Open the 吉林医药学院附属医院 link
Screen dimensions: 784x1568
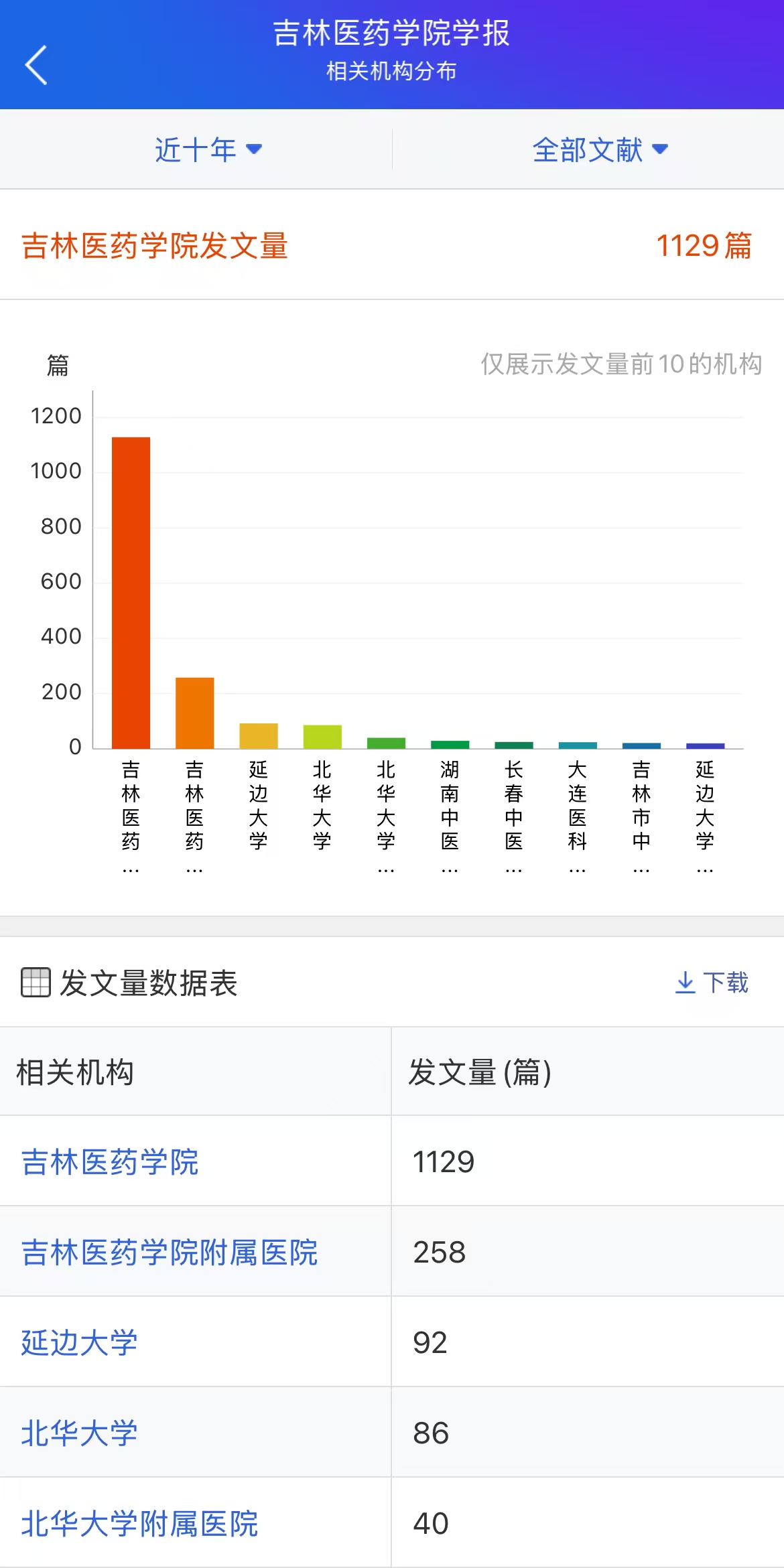click(x=170, y=1253)
